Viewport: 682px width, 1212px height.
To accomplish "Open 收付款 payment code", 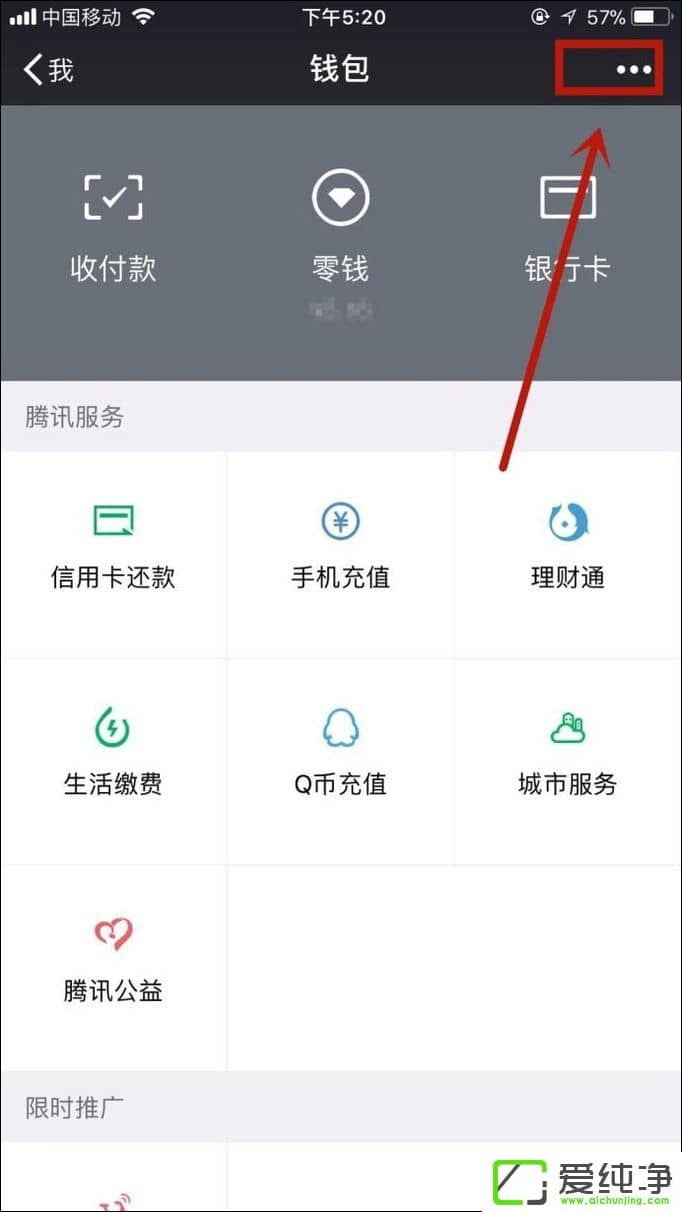I will point(113,226).
